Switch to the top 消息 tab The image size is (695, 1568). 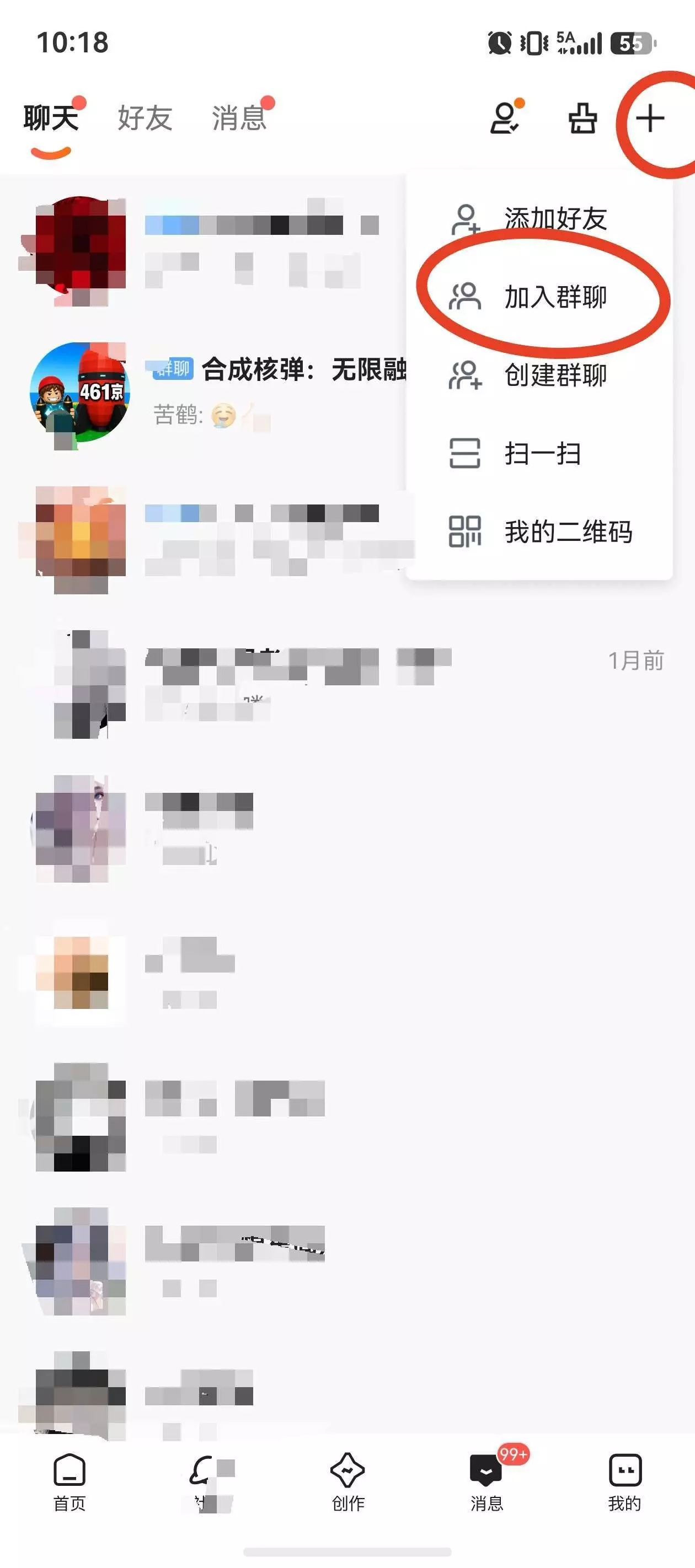(239, 118)
